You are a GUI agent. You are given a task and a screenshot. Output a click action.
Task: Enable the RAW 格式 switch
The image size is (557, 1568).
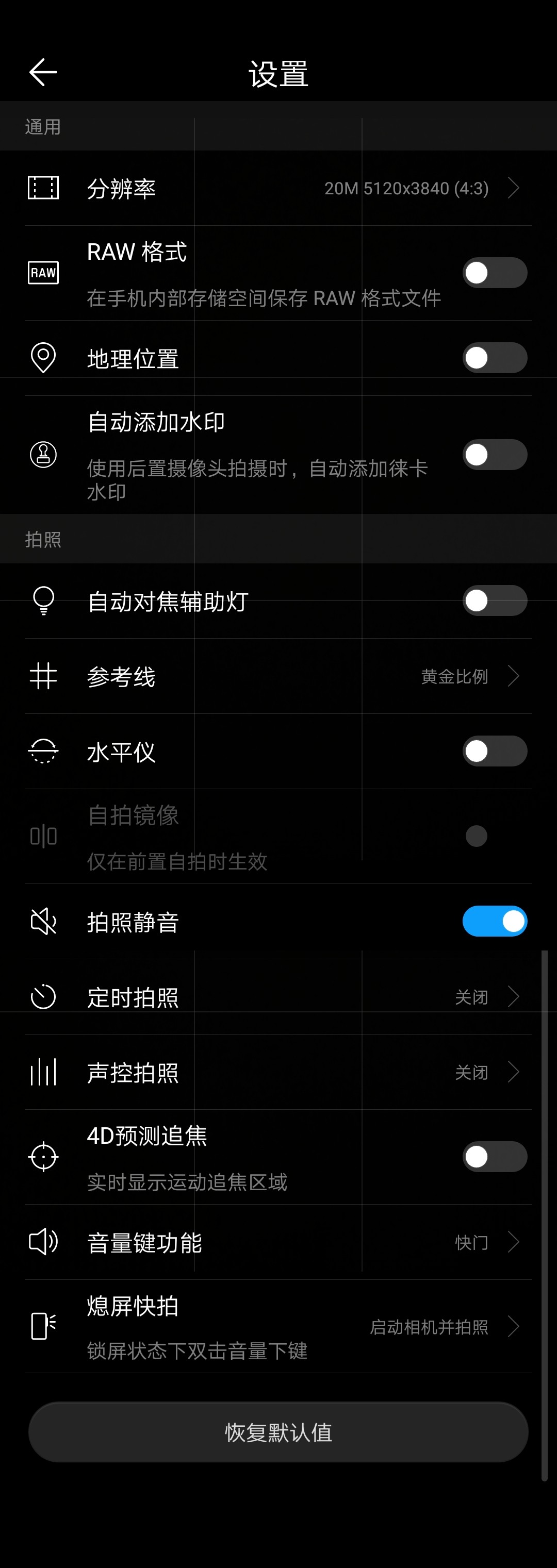pos(494,273)
